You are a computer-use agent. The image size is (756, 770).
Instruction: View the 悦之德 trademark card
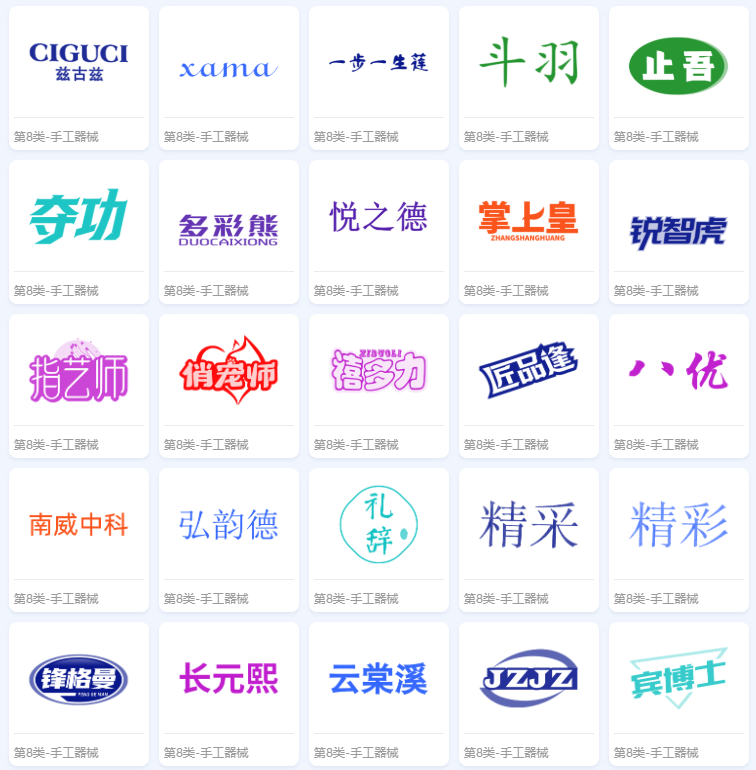(x=379, y=232)
